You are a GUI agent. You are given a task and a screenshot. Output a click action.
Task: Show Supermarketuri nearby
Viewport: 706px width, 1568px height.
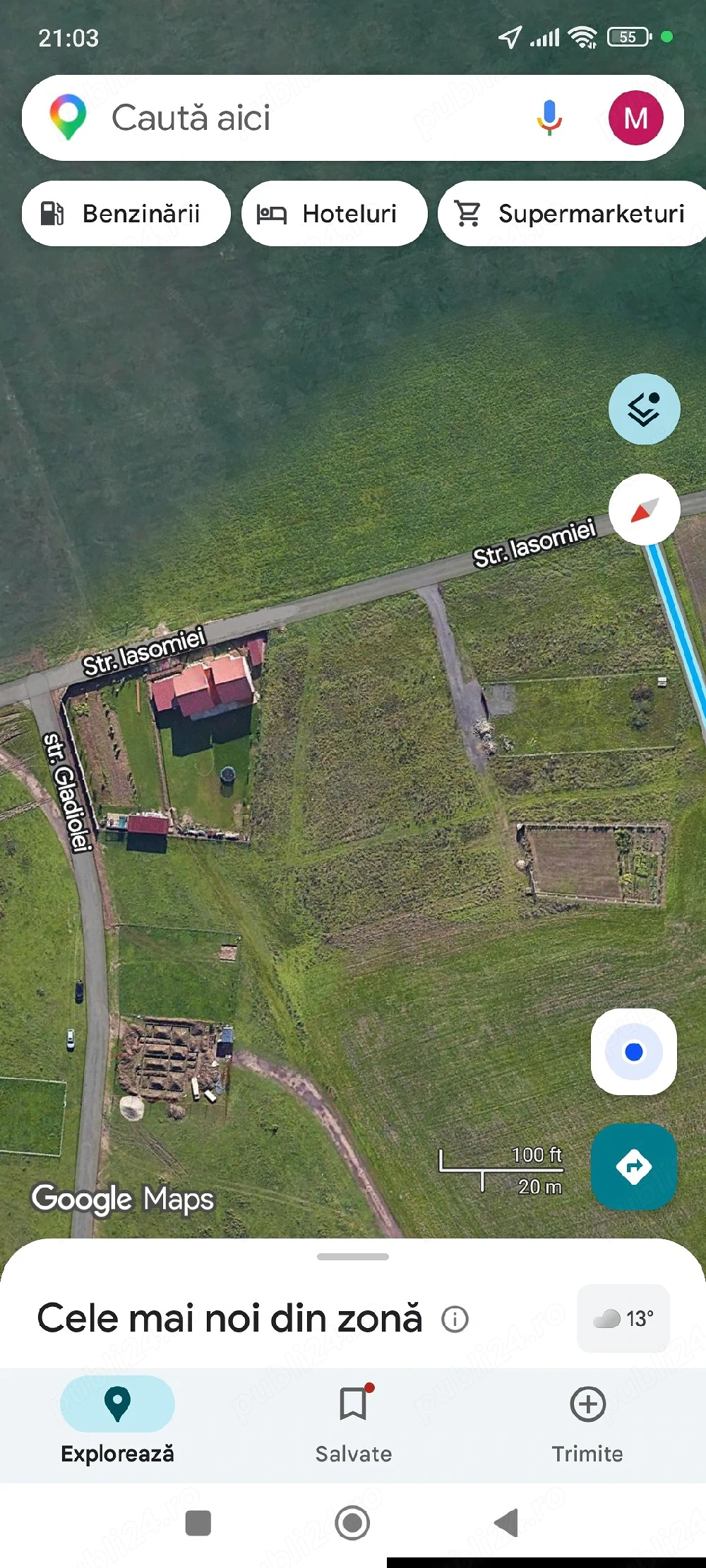(x=572, y=213)
